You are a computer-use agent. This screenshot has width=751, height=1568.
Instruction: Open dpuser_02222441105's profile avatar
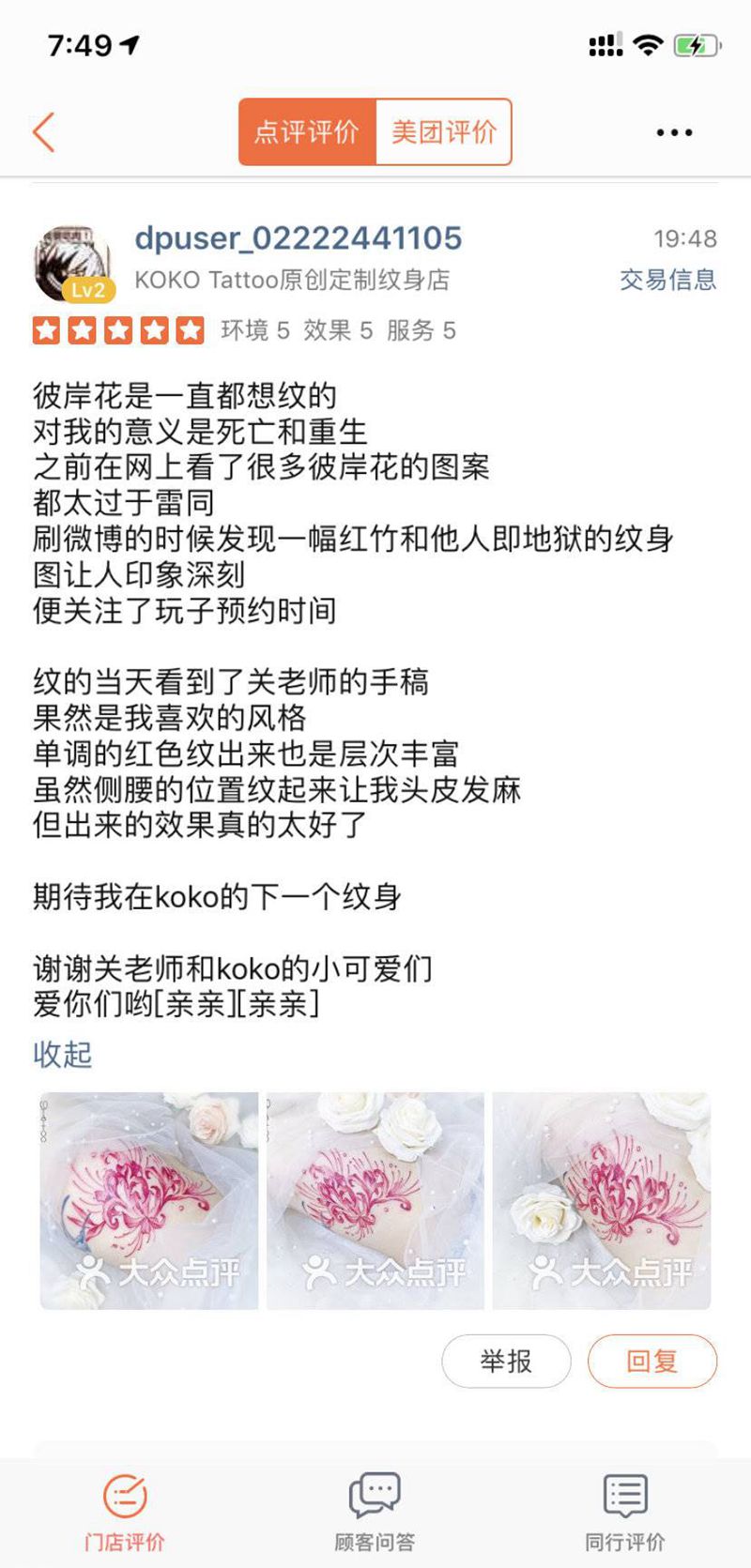point(72,264)
